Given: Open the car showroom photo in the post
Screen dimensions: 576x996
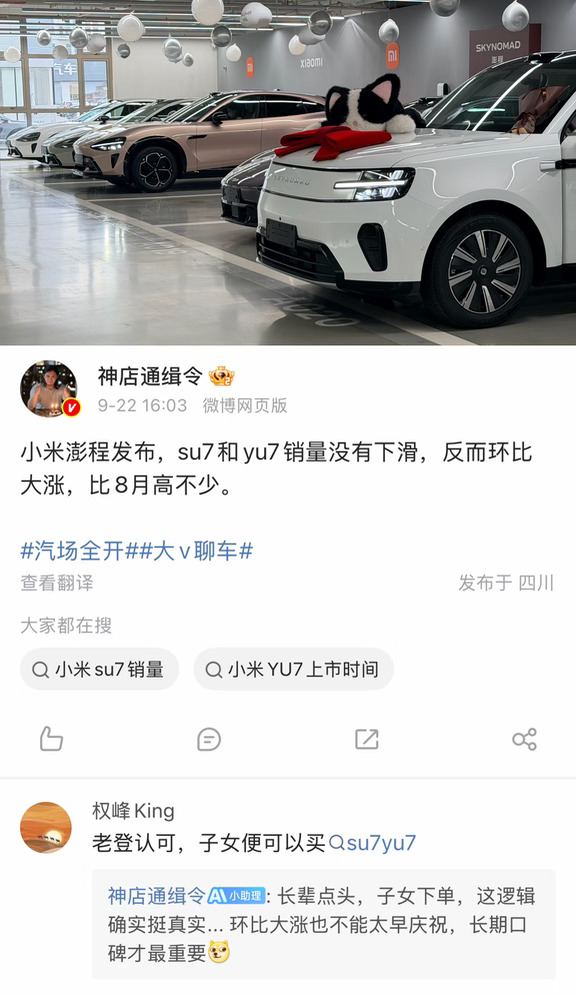Looking at the screenshot, I should 288,172.
